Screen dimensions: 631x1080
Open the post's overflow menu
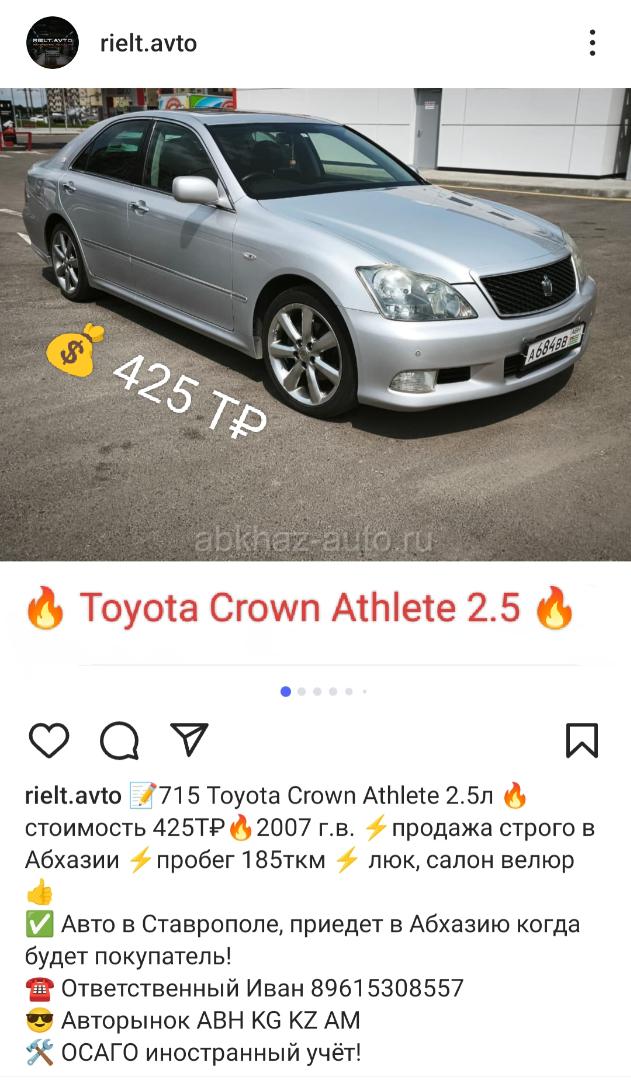pos(592,43)
